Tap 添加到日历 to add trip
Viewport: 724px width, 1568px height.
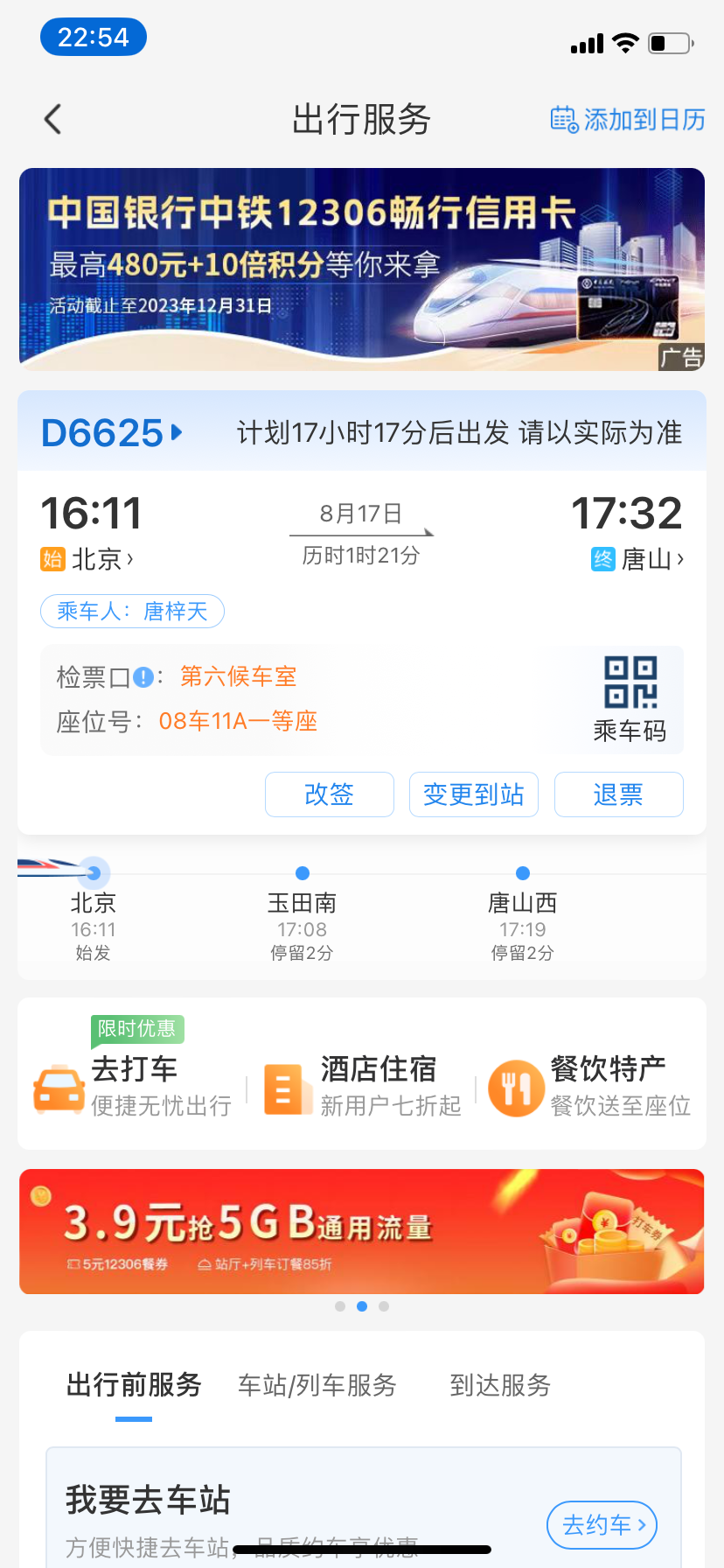pos(628,120)
